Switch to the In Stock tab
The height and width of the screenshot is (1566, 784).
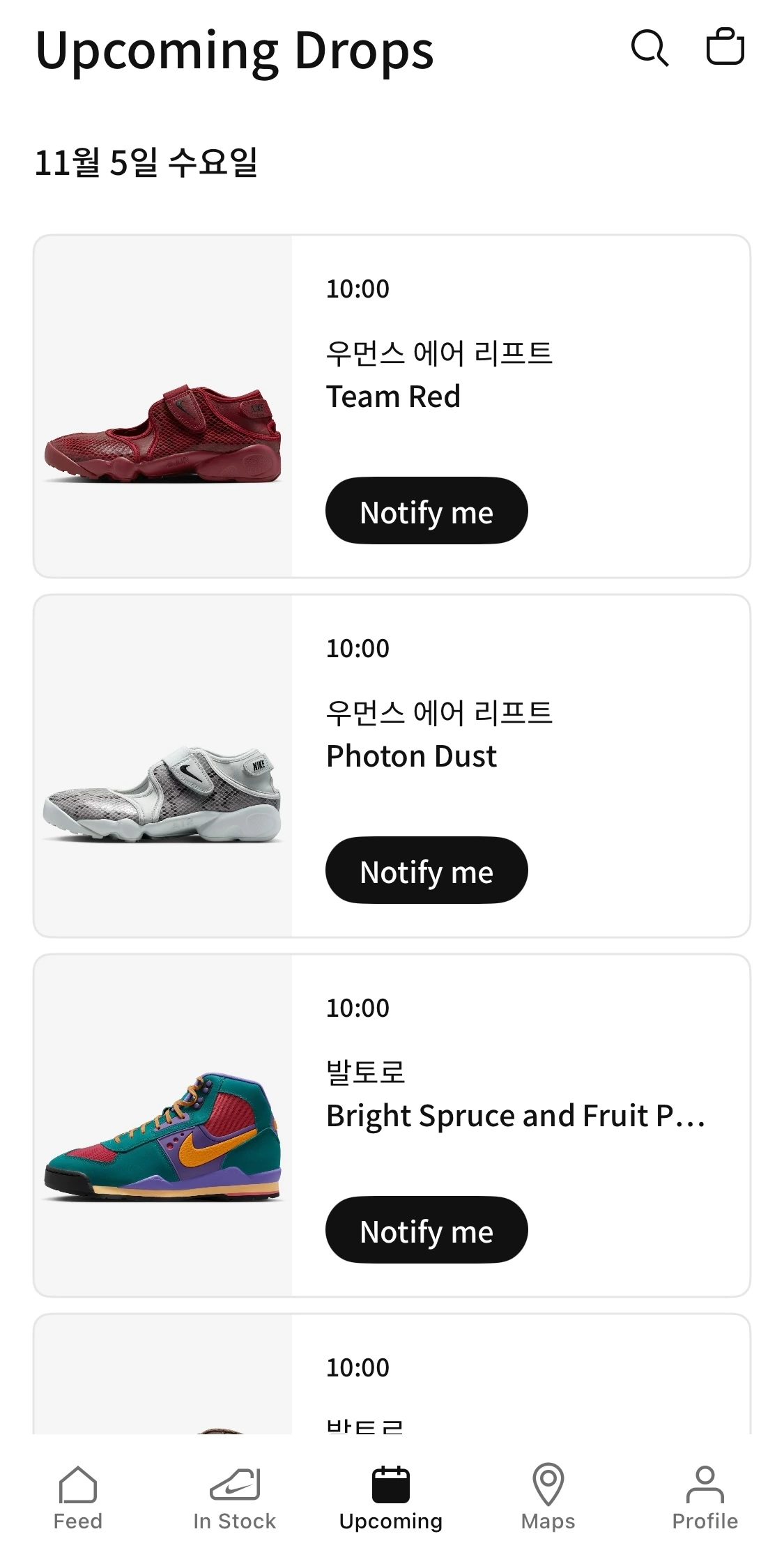[x=235, y=1498]
